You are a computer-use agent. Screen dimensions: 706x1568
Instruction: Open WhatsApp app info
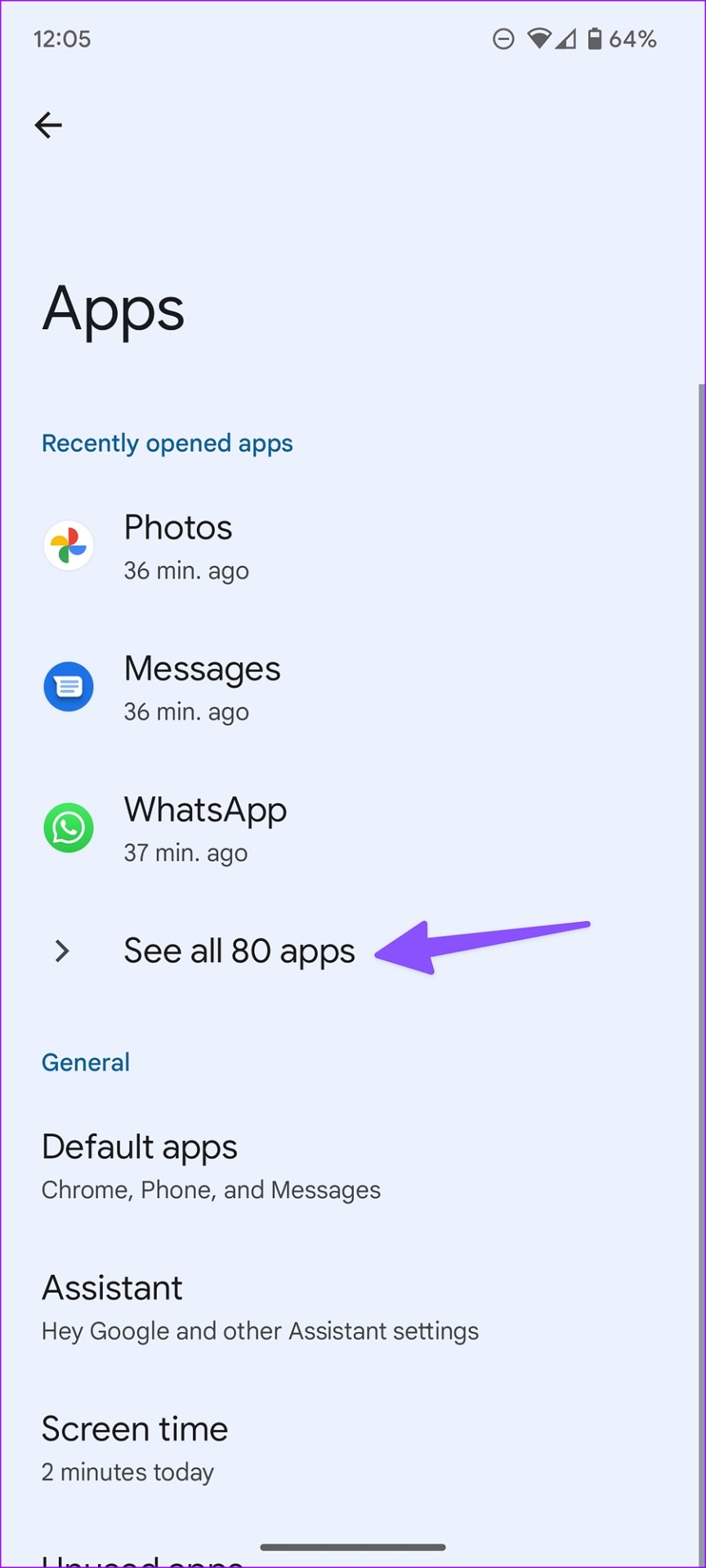click(353, 828)
